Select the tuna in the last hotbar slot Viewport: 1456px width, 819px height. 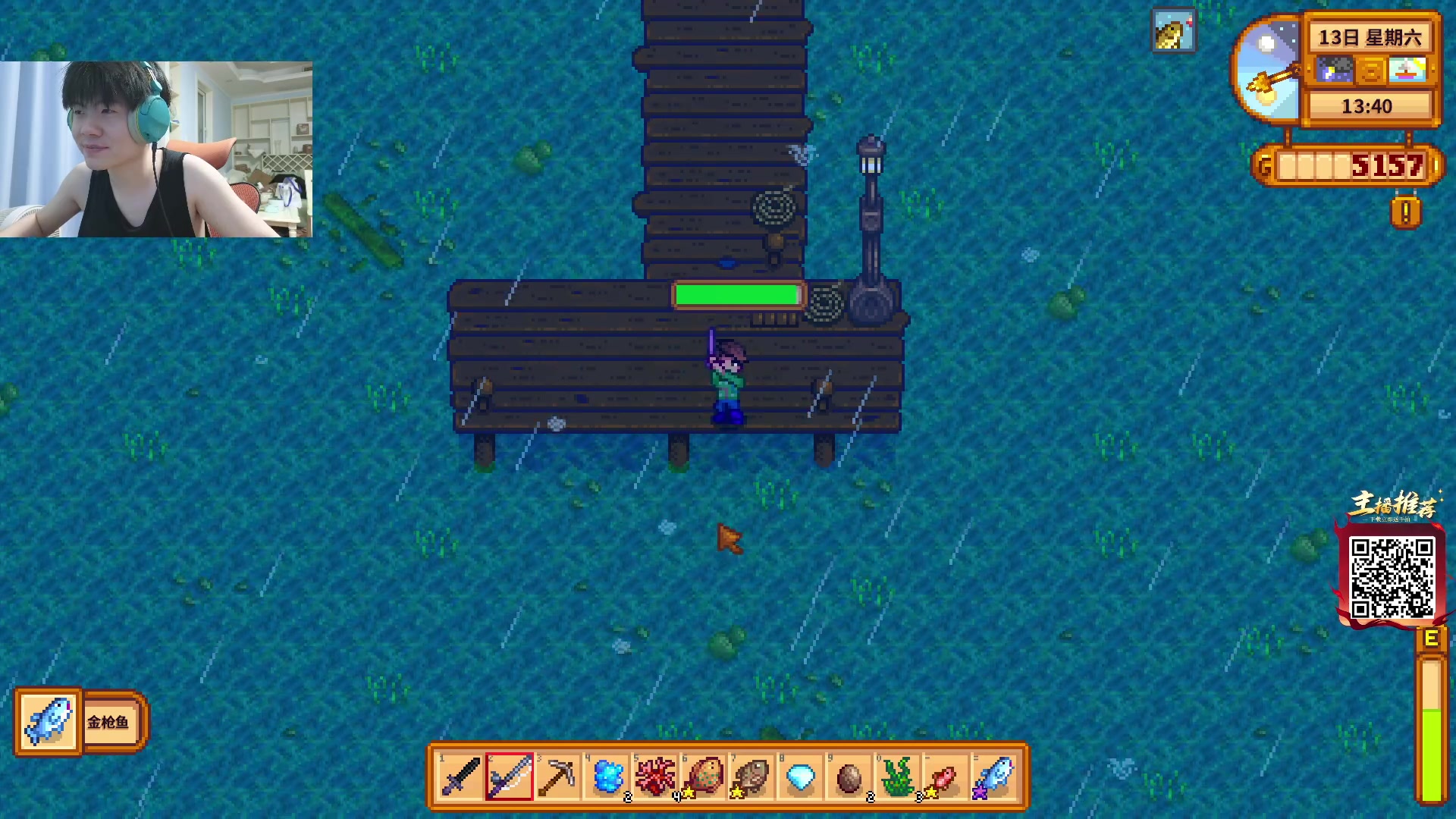coord(994,777)
